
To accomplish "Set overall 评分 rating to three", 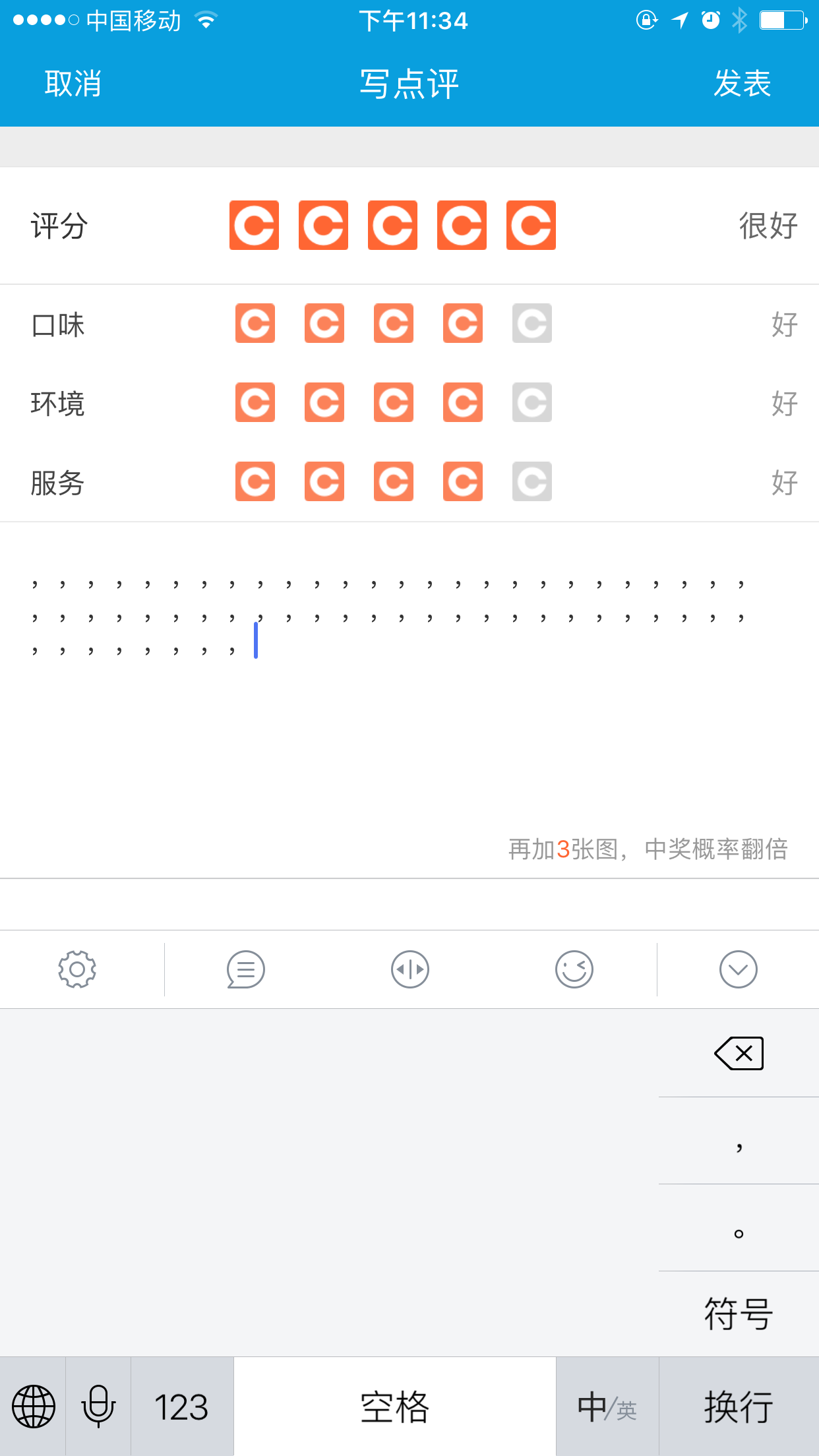I will tap(392, 225).
